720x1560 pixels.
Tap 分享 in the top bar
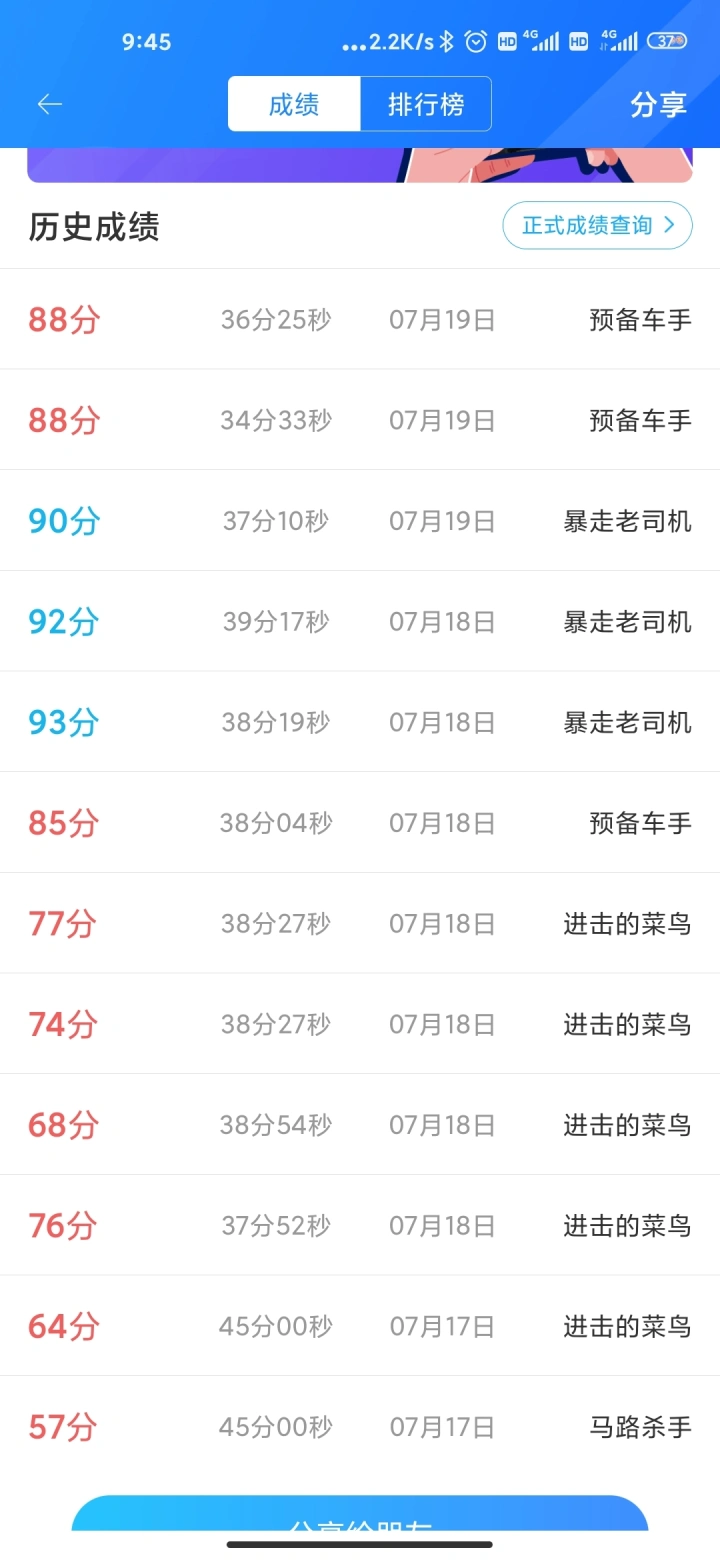(x=658, y=104)
